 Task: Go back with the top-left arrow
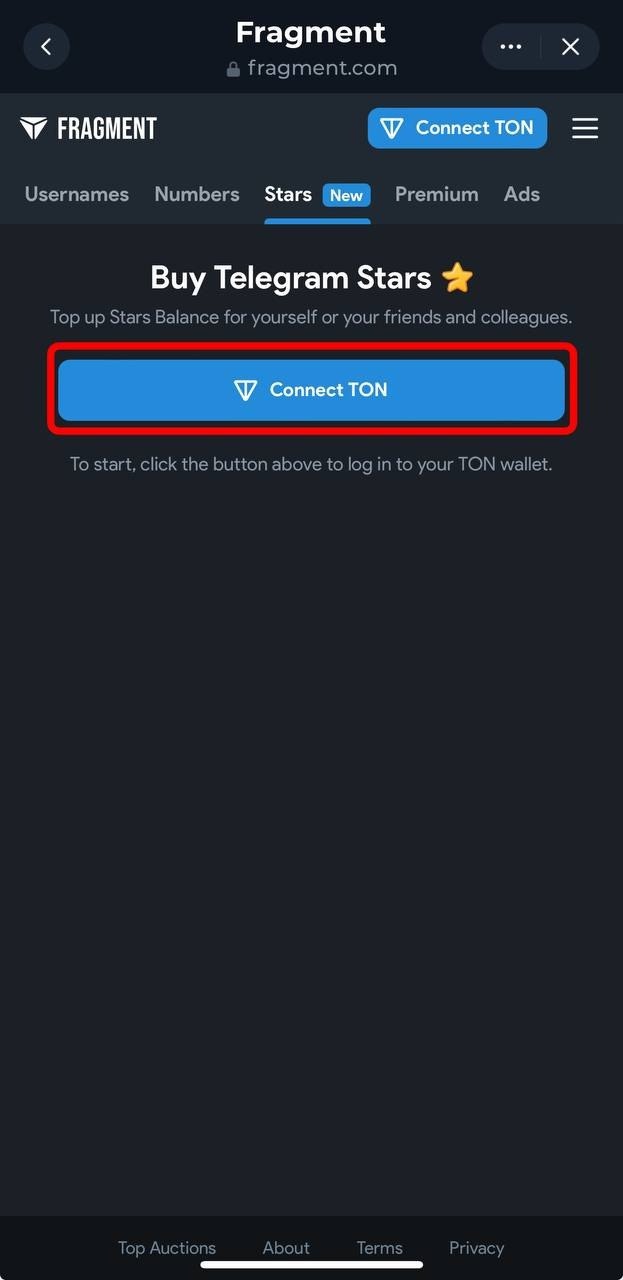46,47
